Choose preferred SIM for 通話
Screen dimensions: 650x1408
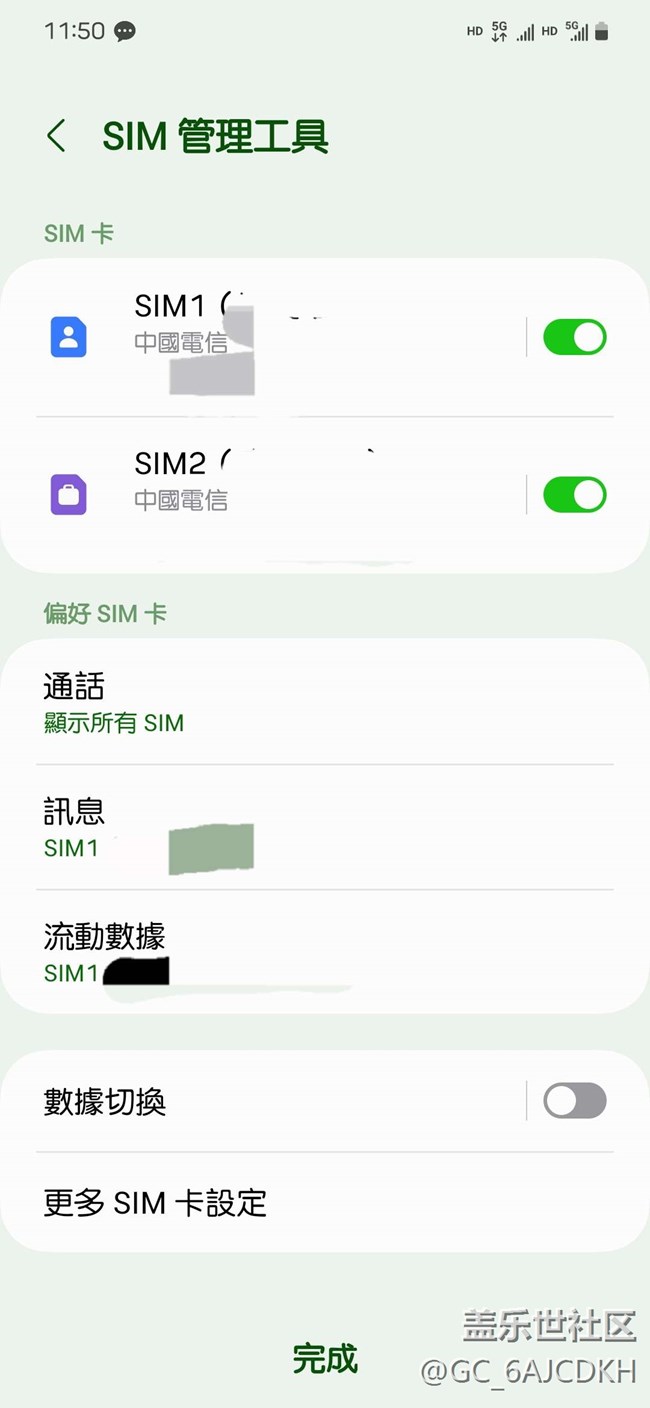324,703
